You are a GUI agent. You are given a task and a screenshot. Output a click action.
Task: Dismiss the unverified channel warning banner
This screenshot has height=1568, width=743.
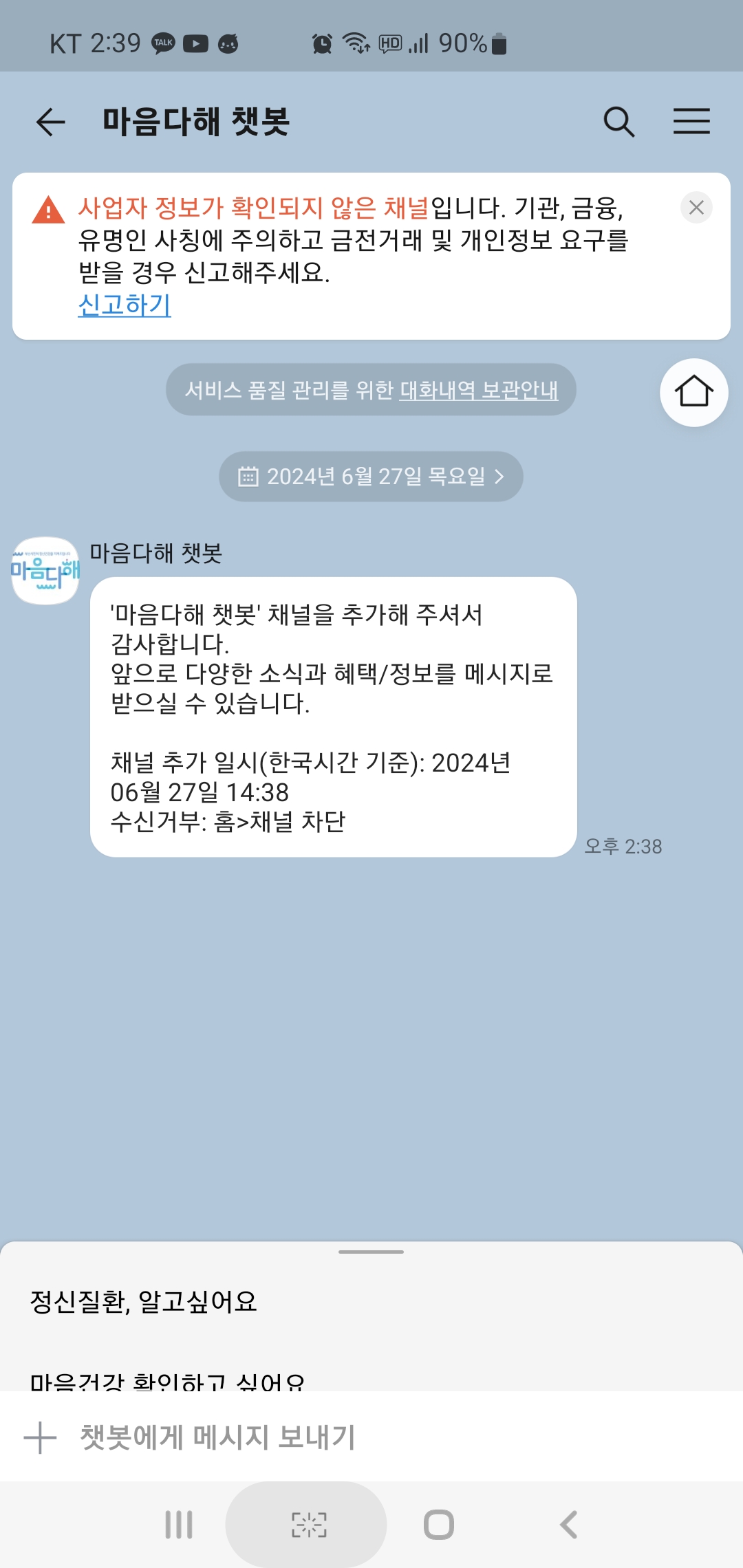coord(696,207)
